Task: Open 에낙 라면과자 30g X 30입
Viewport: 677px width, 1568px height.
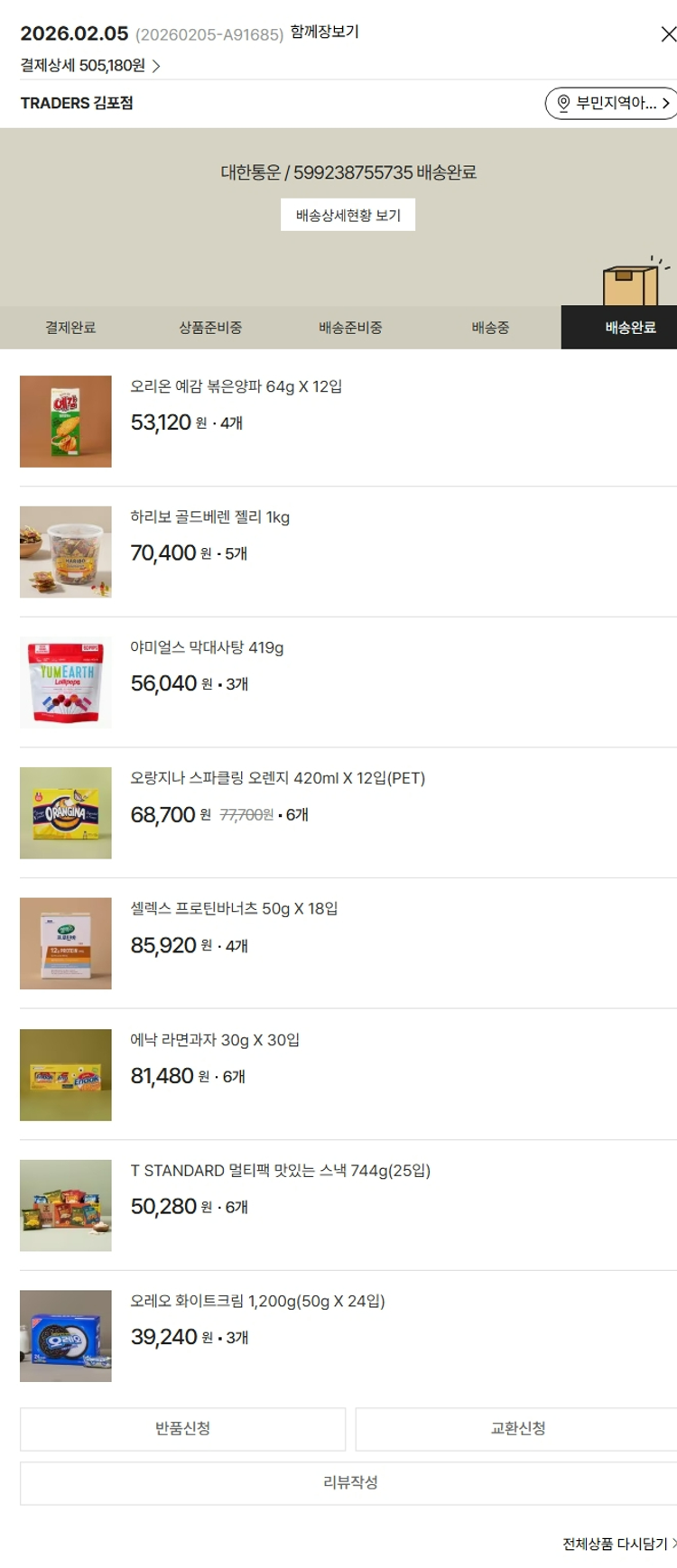Action: 215,1040
